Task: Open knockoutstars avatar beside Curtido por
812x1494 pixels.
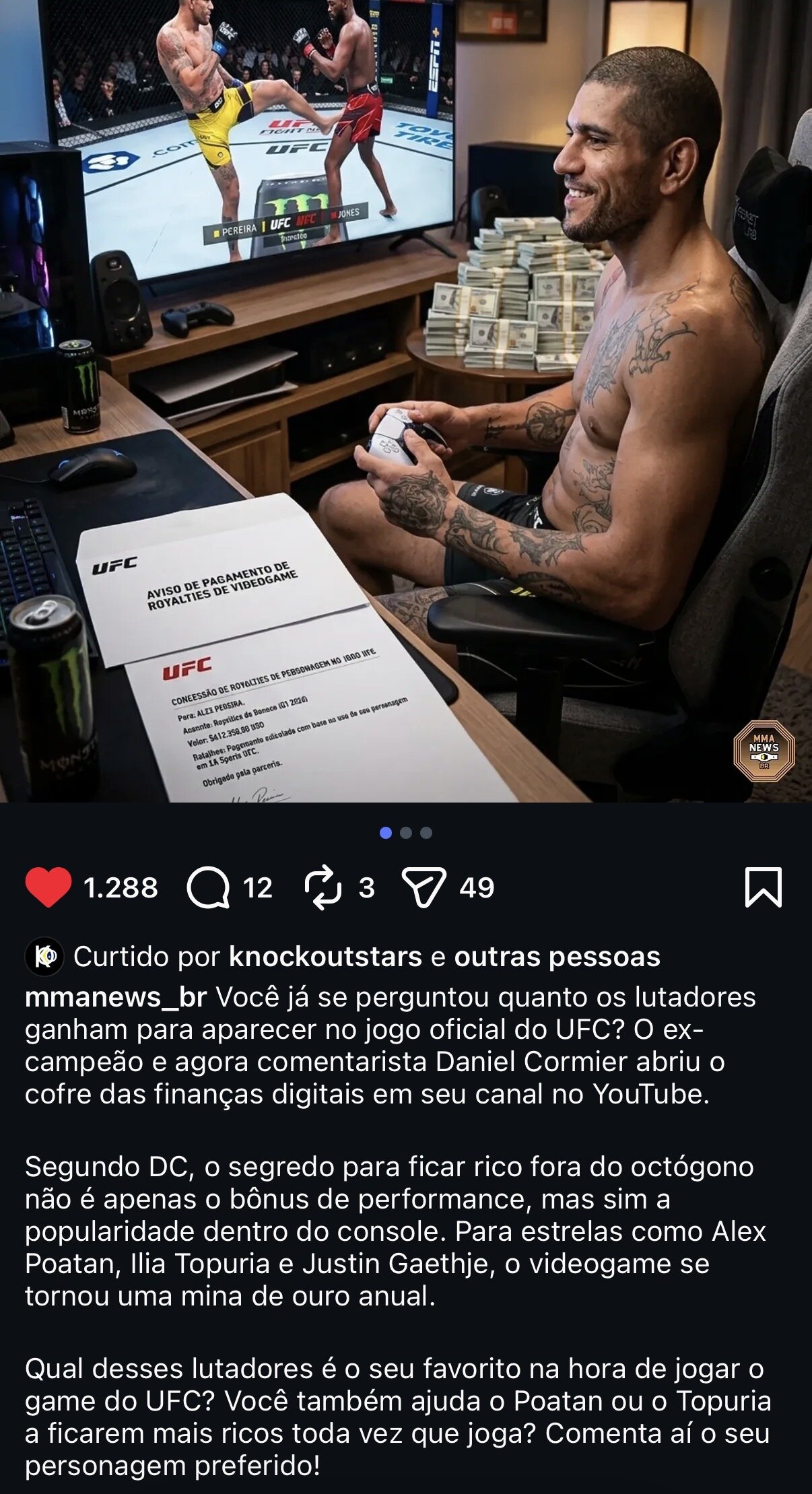Action: click(44, 957)
